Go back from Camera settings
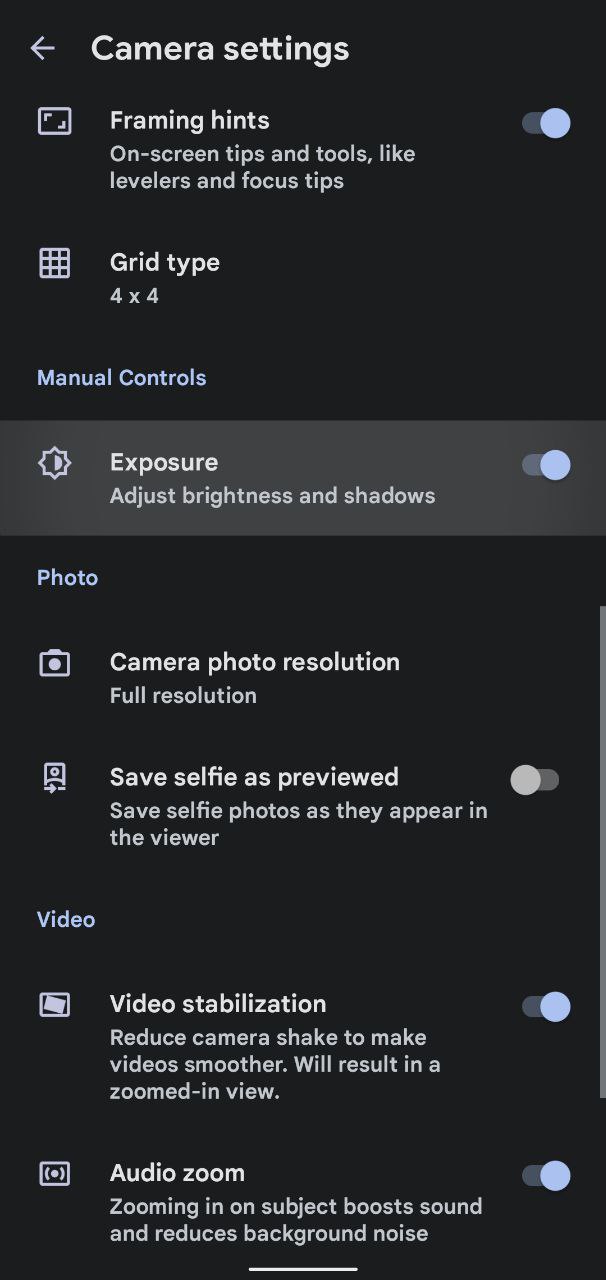The image size is (606, 1280). tap(42, 48)
